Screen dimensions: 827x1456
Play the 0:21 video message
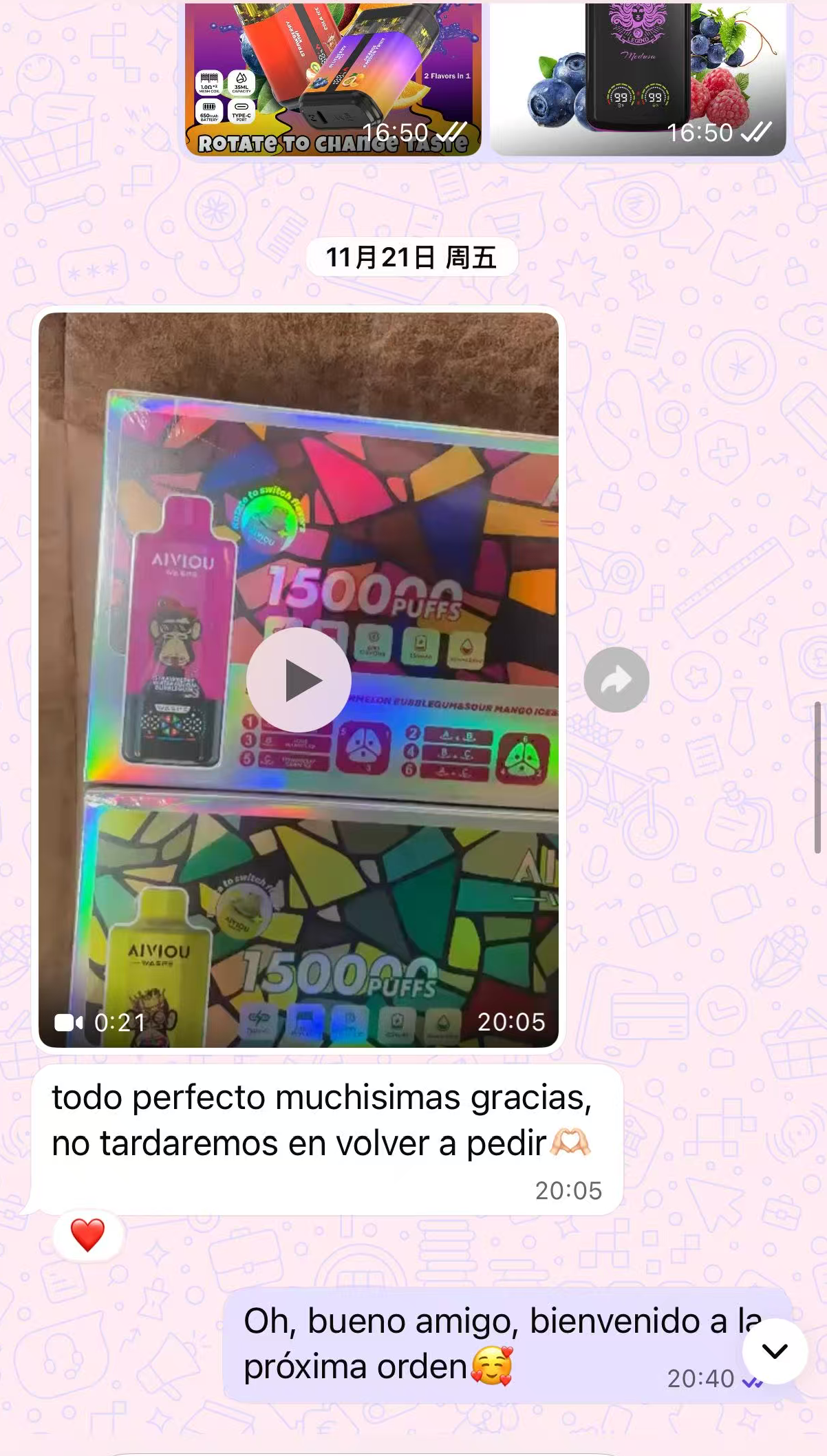pyautogui.click(x=299, y=679)
